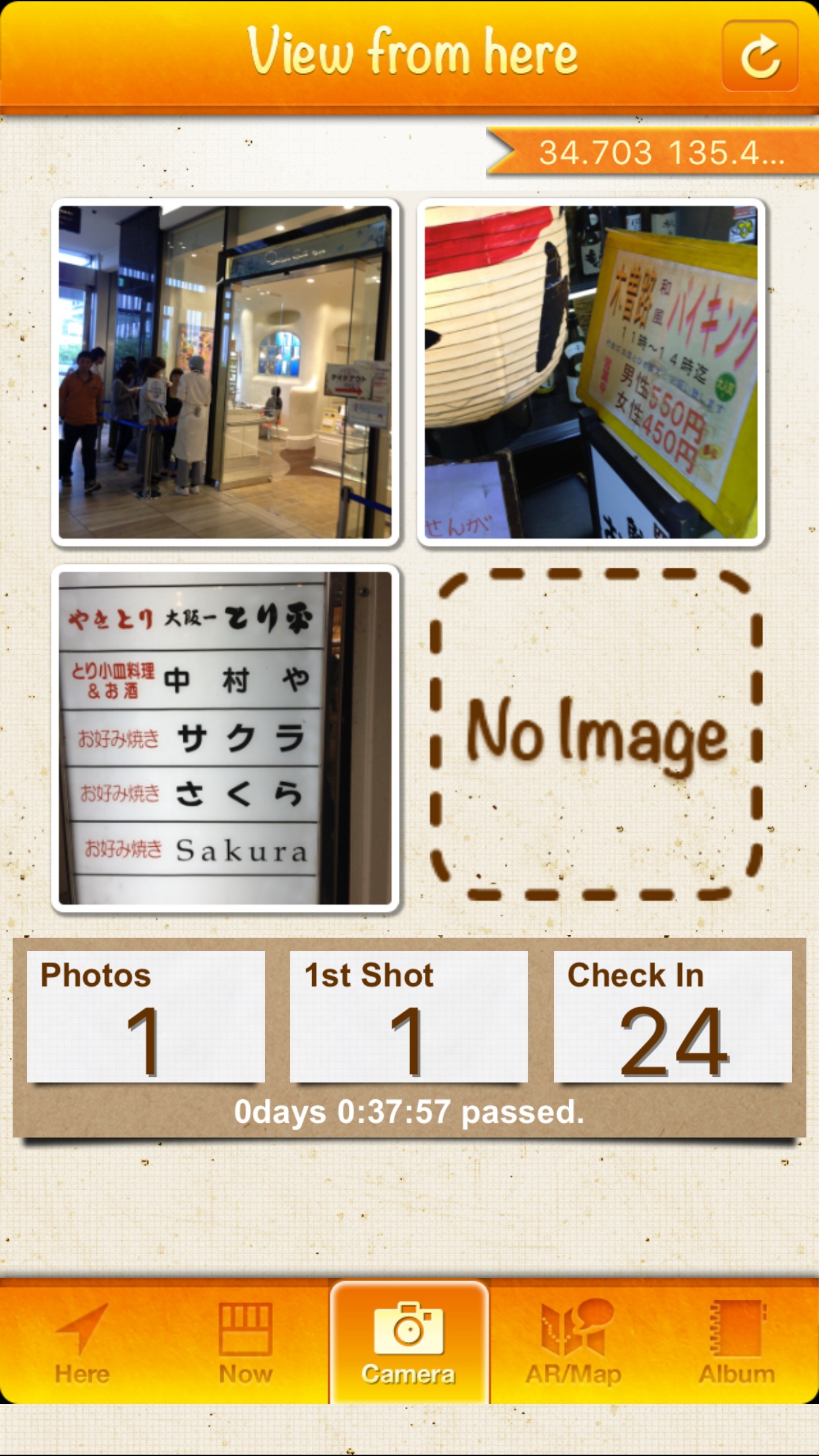819x1456 pixels.
Task: Open the coordinates 34.703 135.4 banner
Action: pos(653,152)
